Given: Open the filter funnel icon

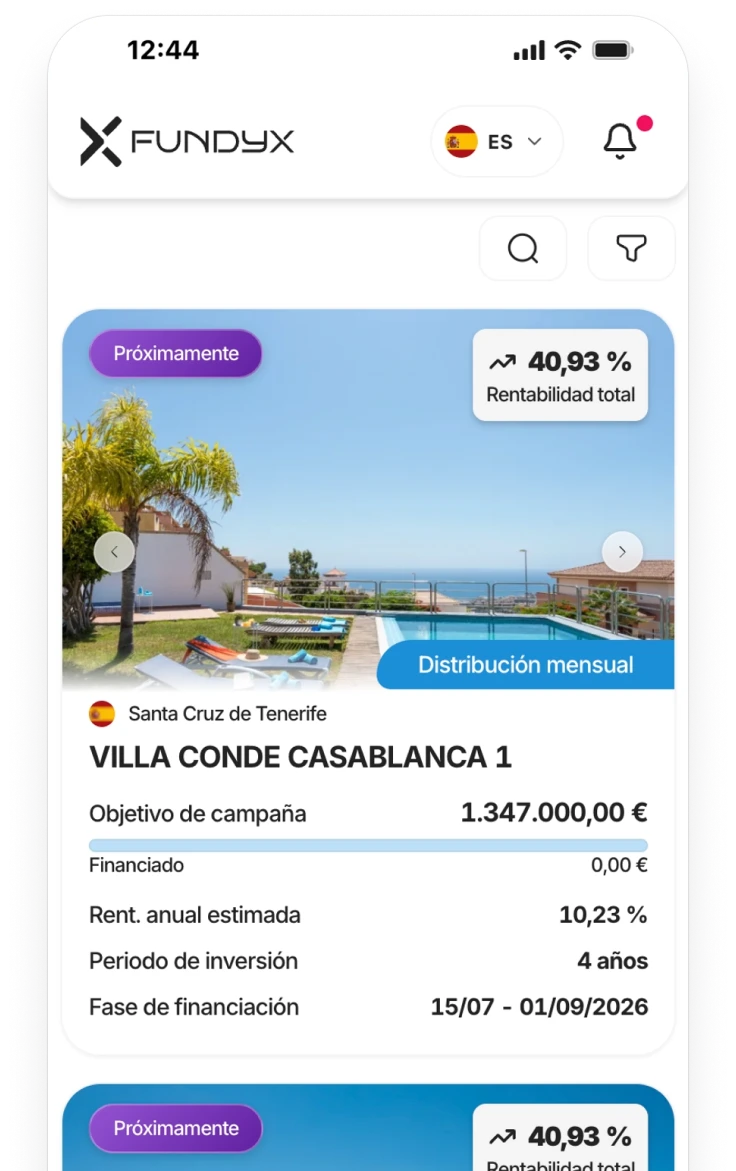Looking at the screenshot, I should pyautogui.click(x=631, y=248).
